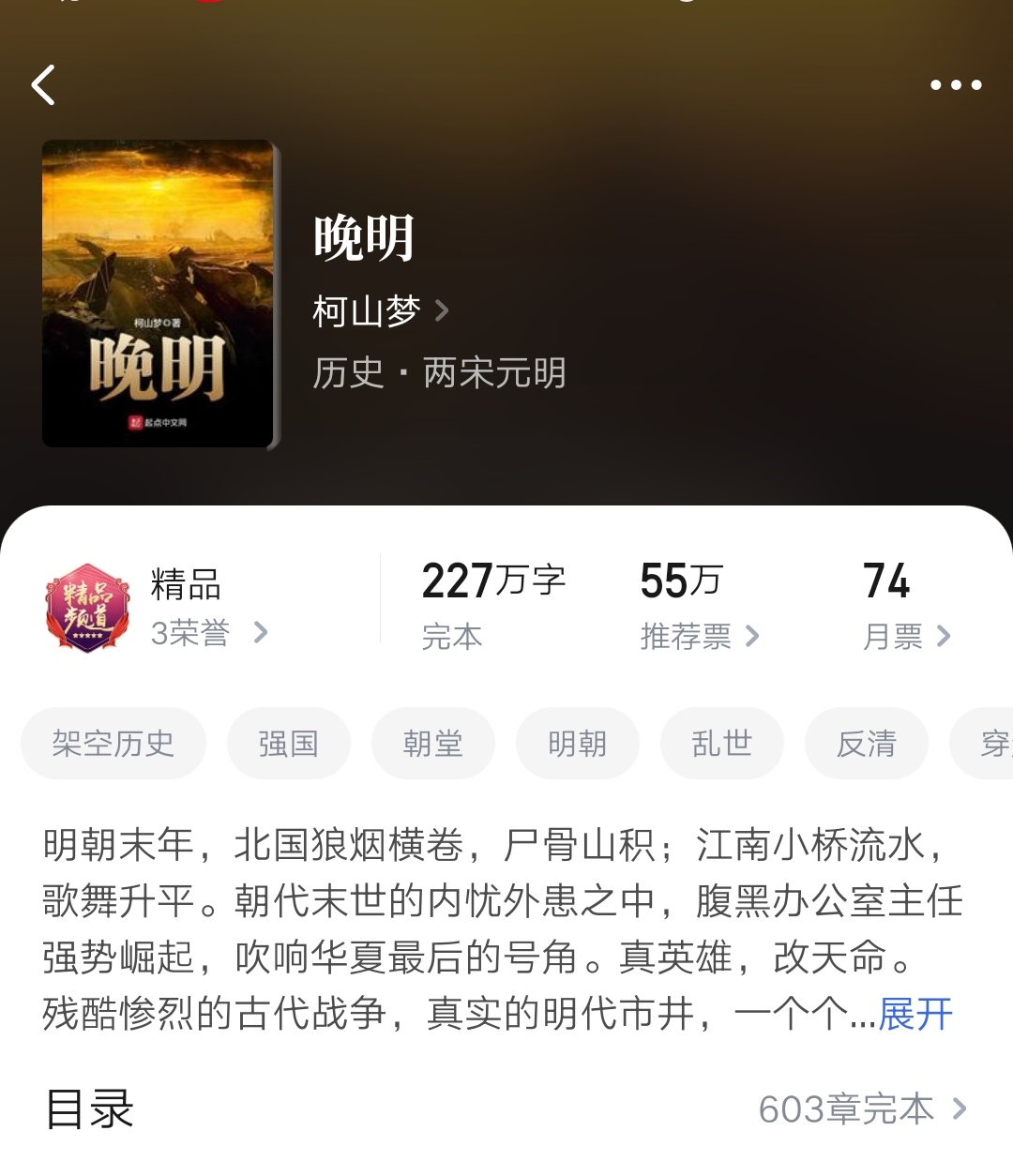Expand the synopsis with 展开
This screenshot has height=1176, width=1013.
(x=913, y=1012)
